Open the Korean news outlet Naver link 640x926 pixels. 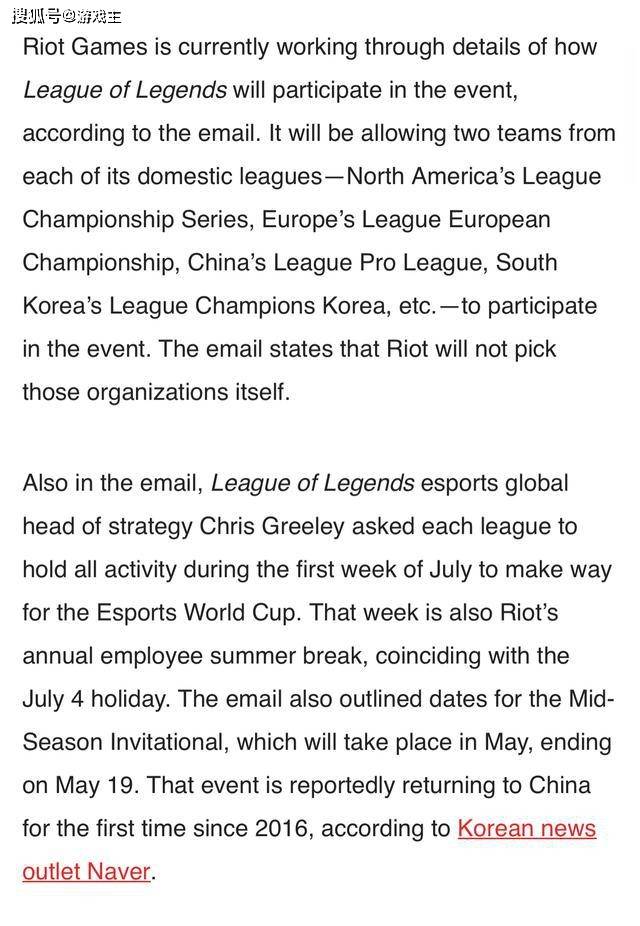(526, 829)
